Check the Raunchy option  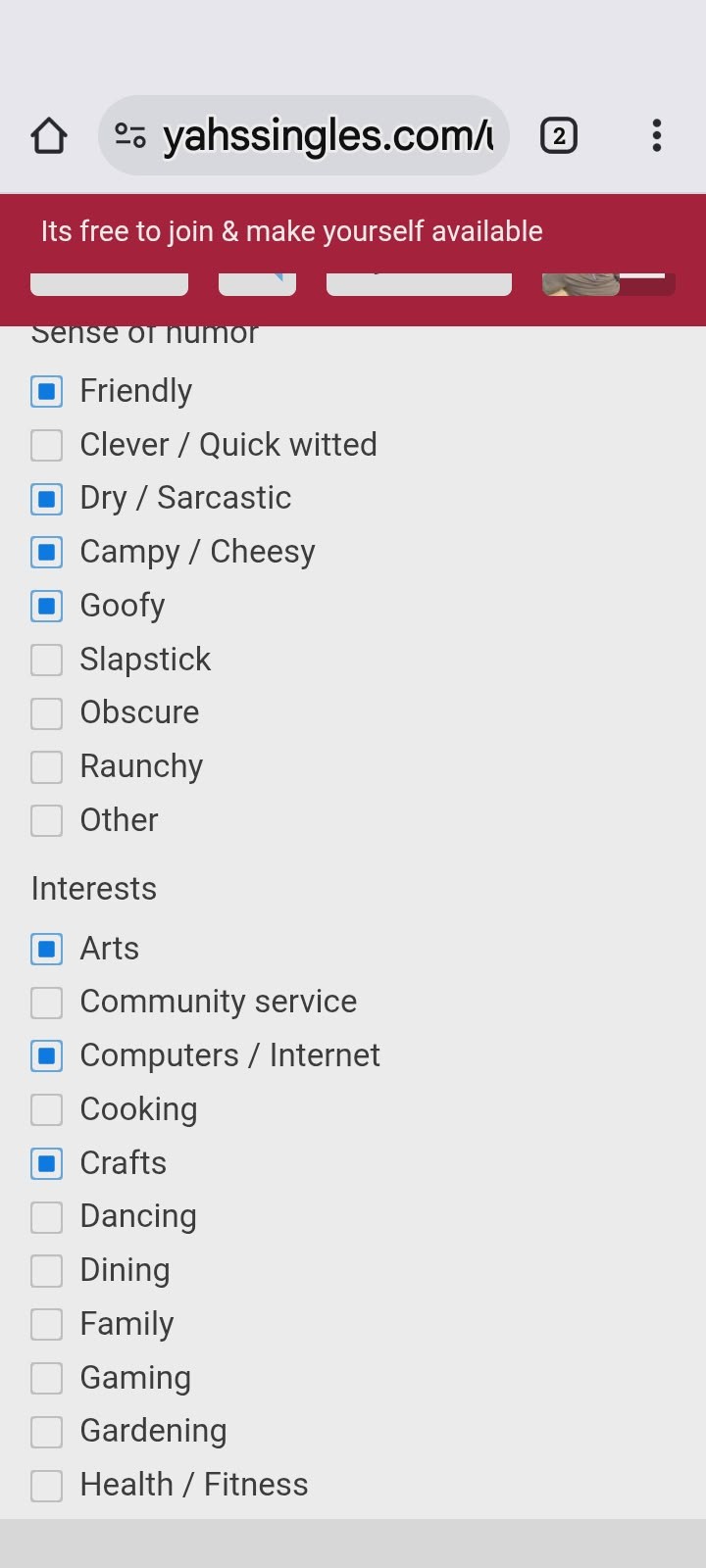(x=47, y=766)
